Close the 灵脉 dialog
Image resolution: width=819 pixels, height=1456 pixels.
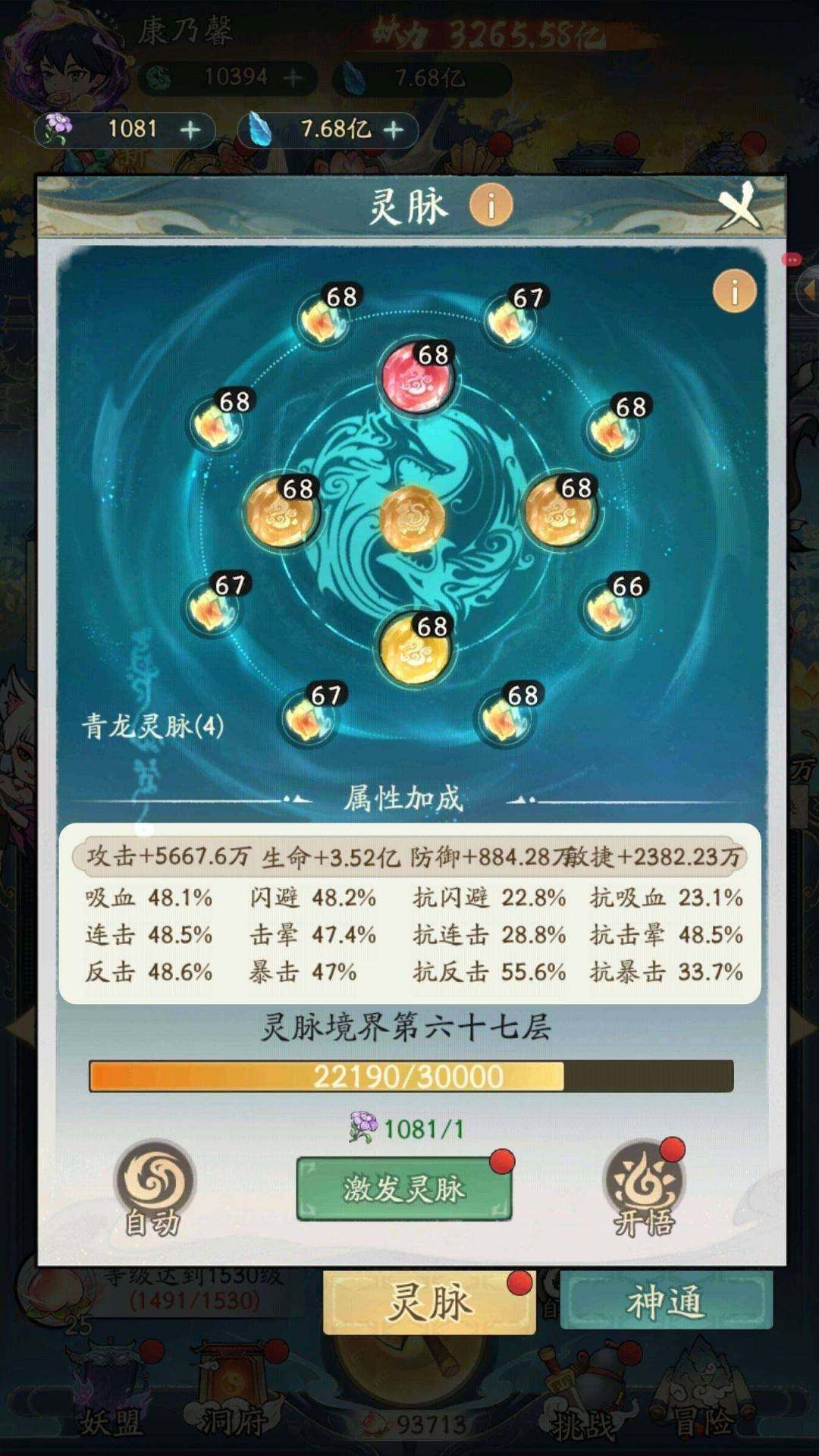coord(740,205)
